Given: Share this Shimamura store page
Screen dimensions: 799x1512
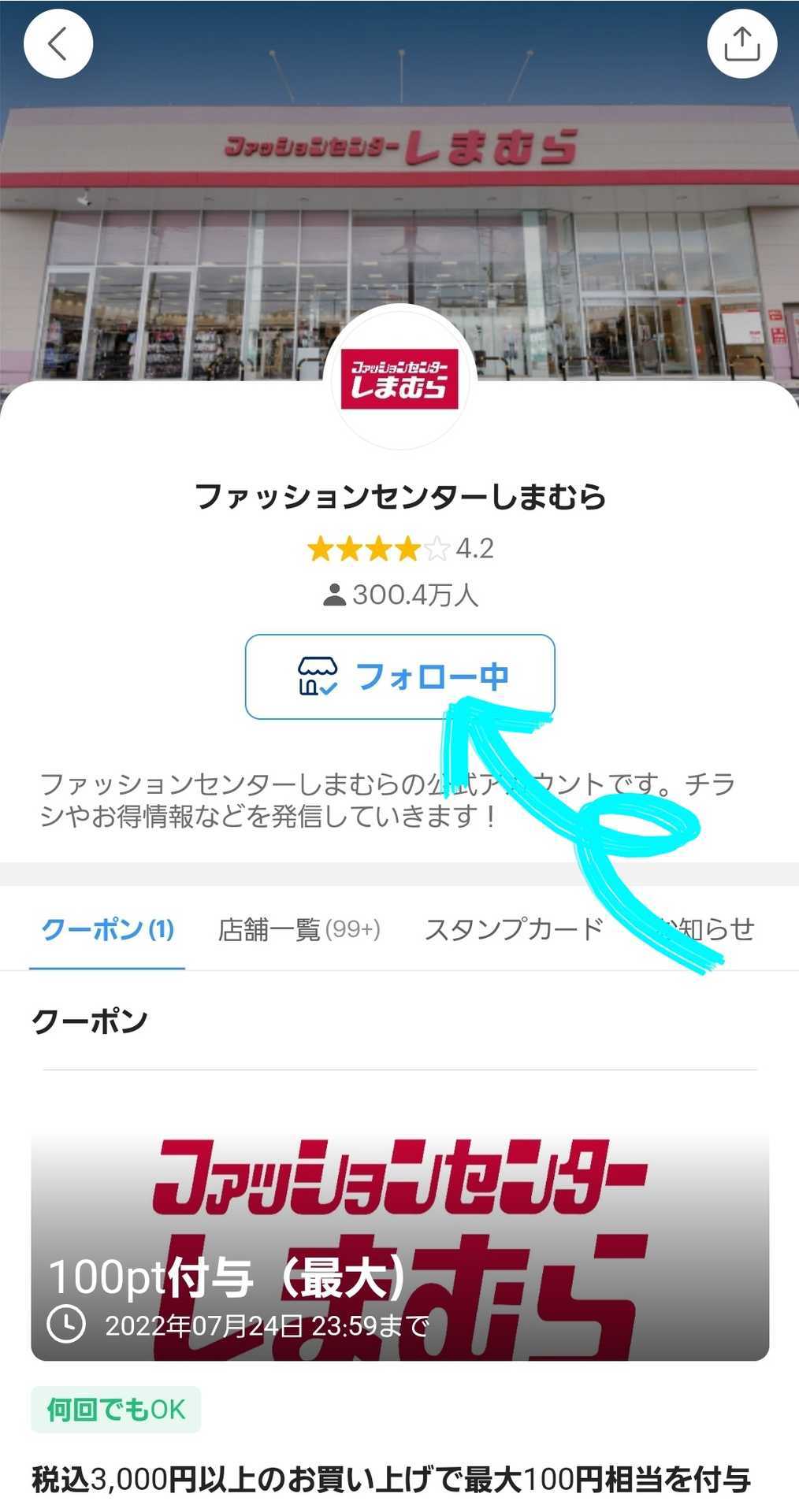Looking at the screenshot, I should click(x=741, y=43).
